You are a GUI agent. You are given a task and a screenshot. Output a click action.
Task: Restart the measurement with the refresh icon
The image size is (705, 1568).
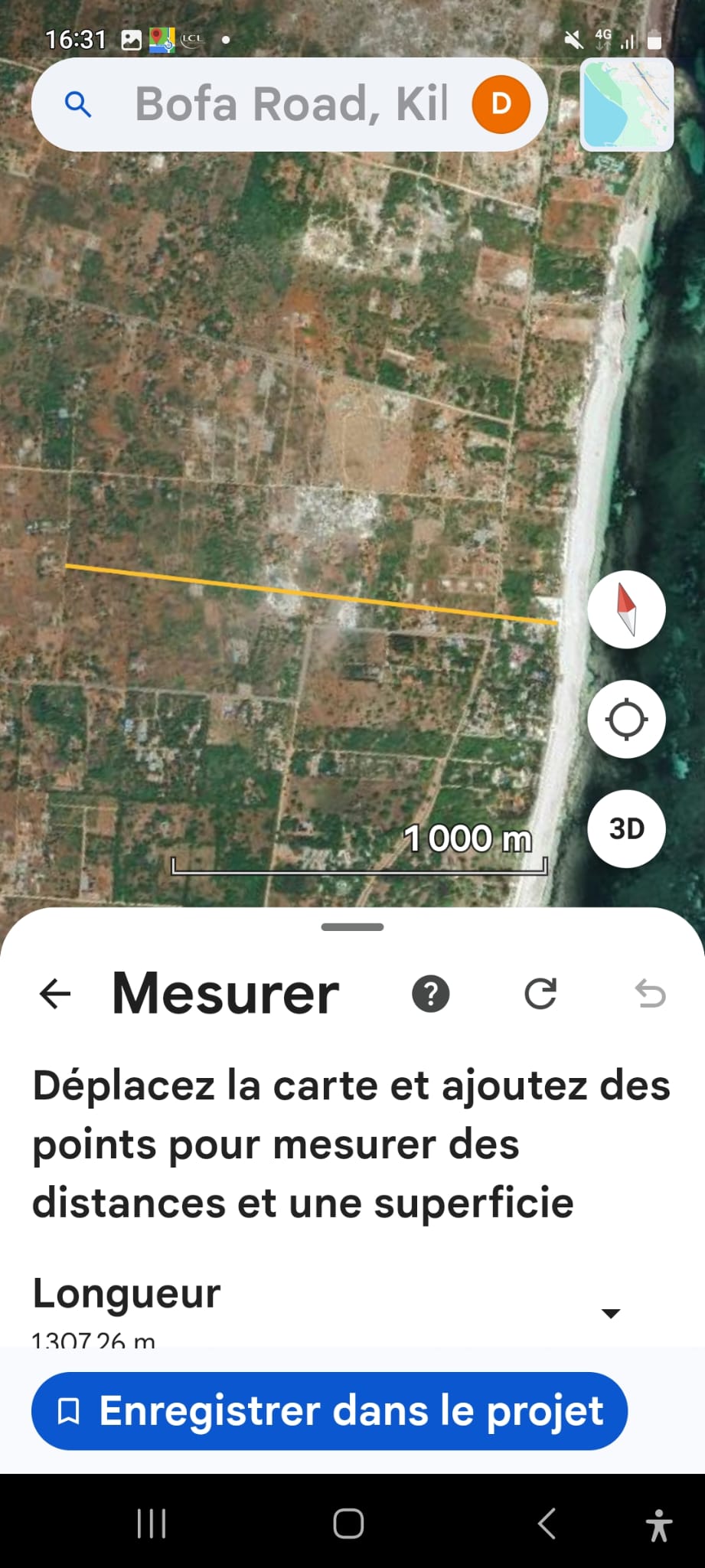click(540, 994)
